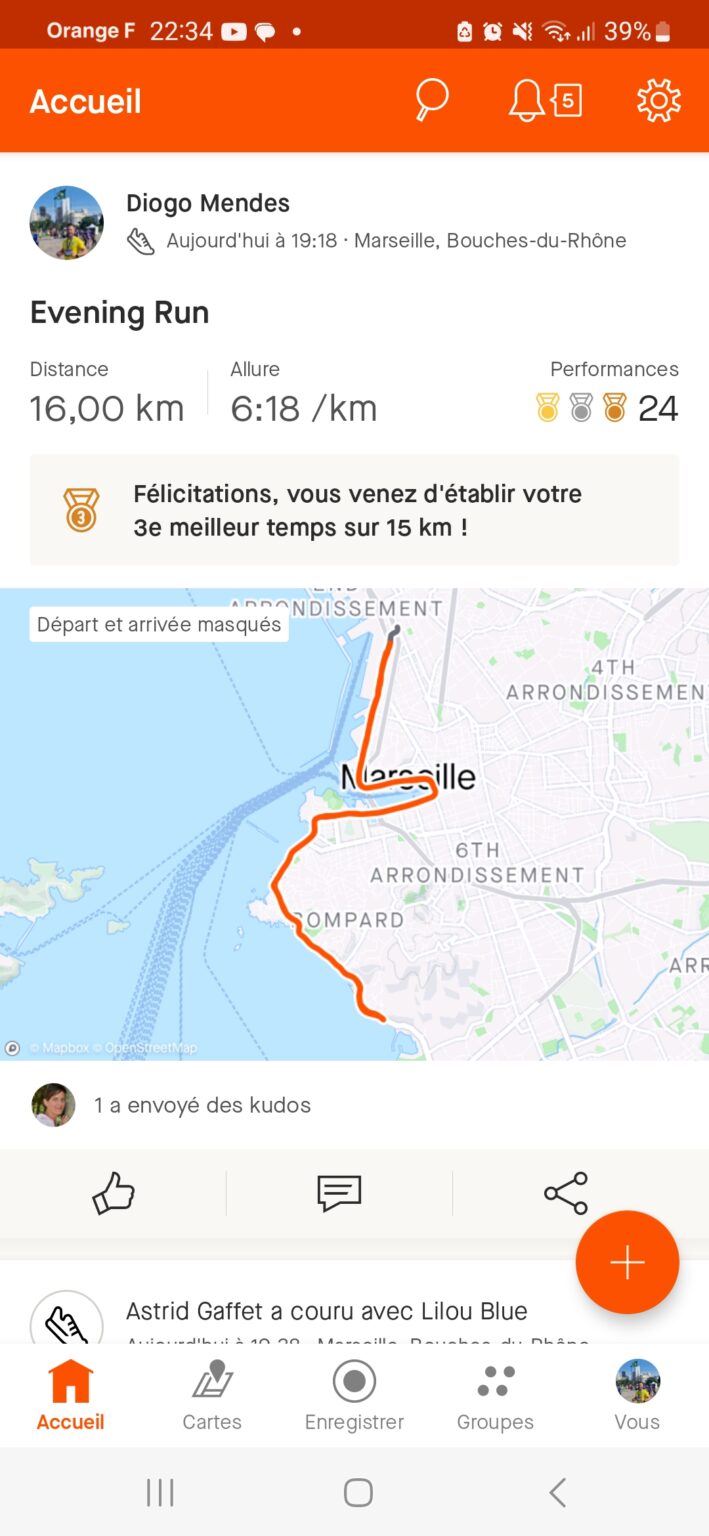Give kudos to the Evening Run
Image resolution: width=709 pixels, height=1536 pixels.
[x=113, y=1193]
